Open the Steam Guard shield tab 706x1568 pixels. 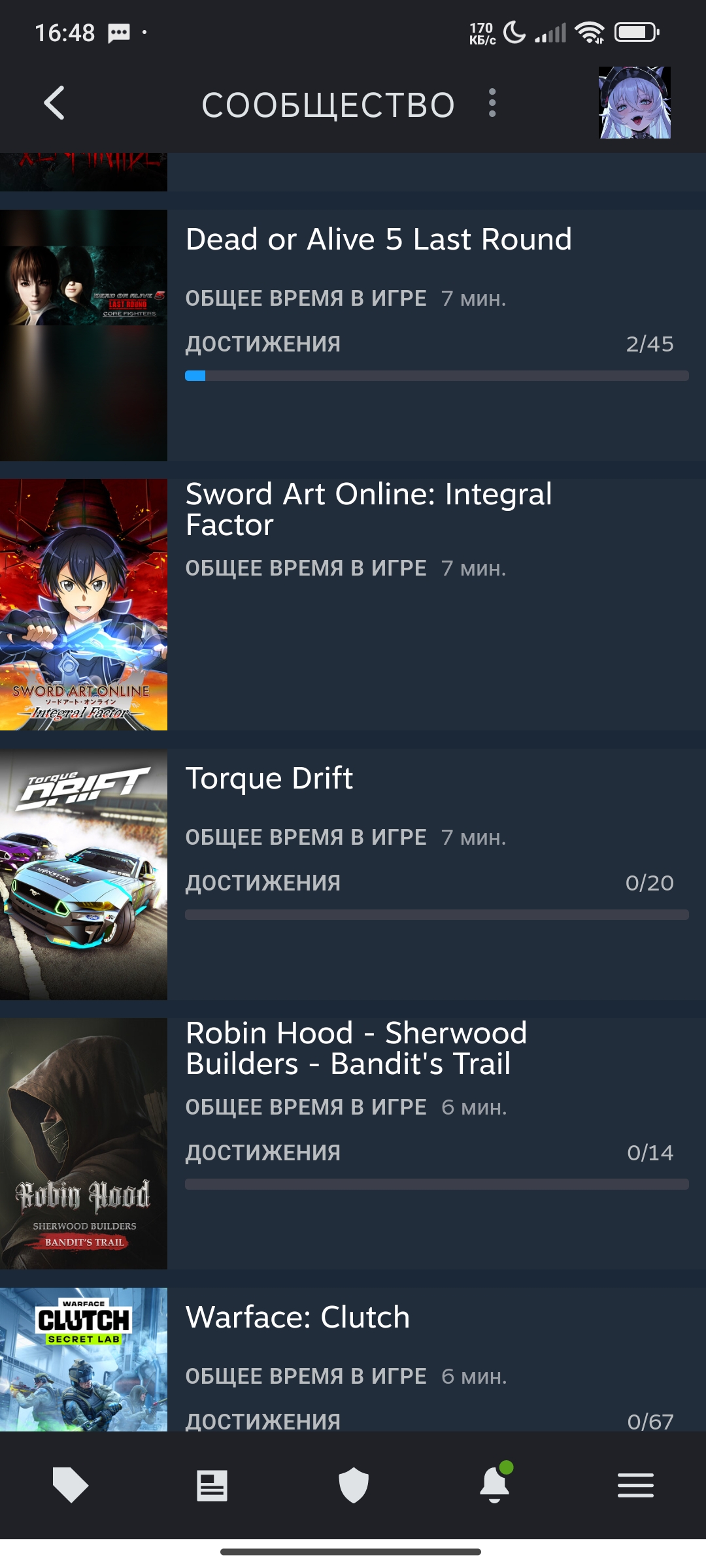[353, 1485]
